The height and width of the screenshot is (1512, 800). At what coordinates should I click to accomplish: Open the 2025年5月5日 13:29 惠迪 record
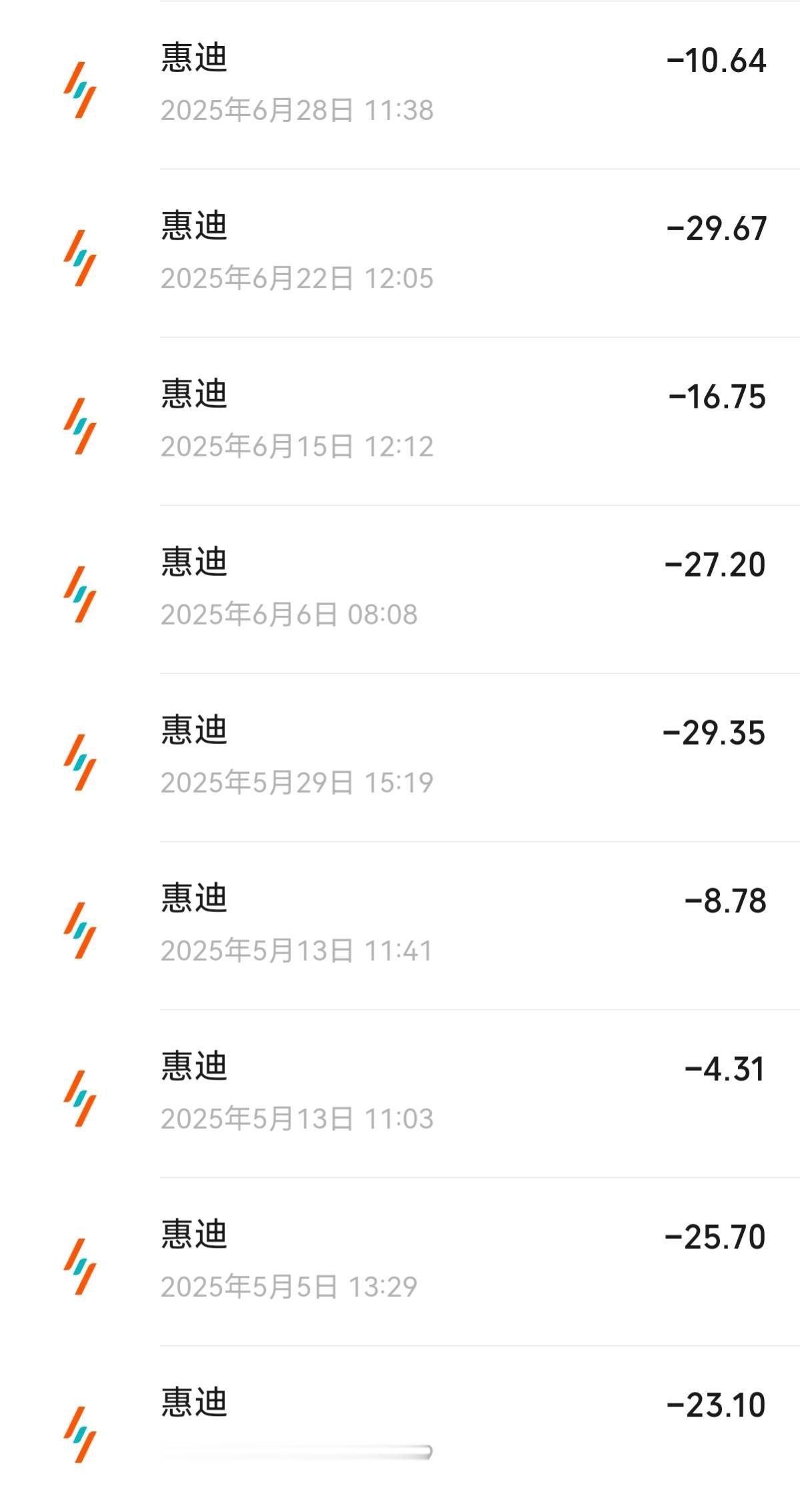tap(400, 1262)
